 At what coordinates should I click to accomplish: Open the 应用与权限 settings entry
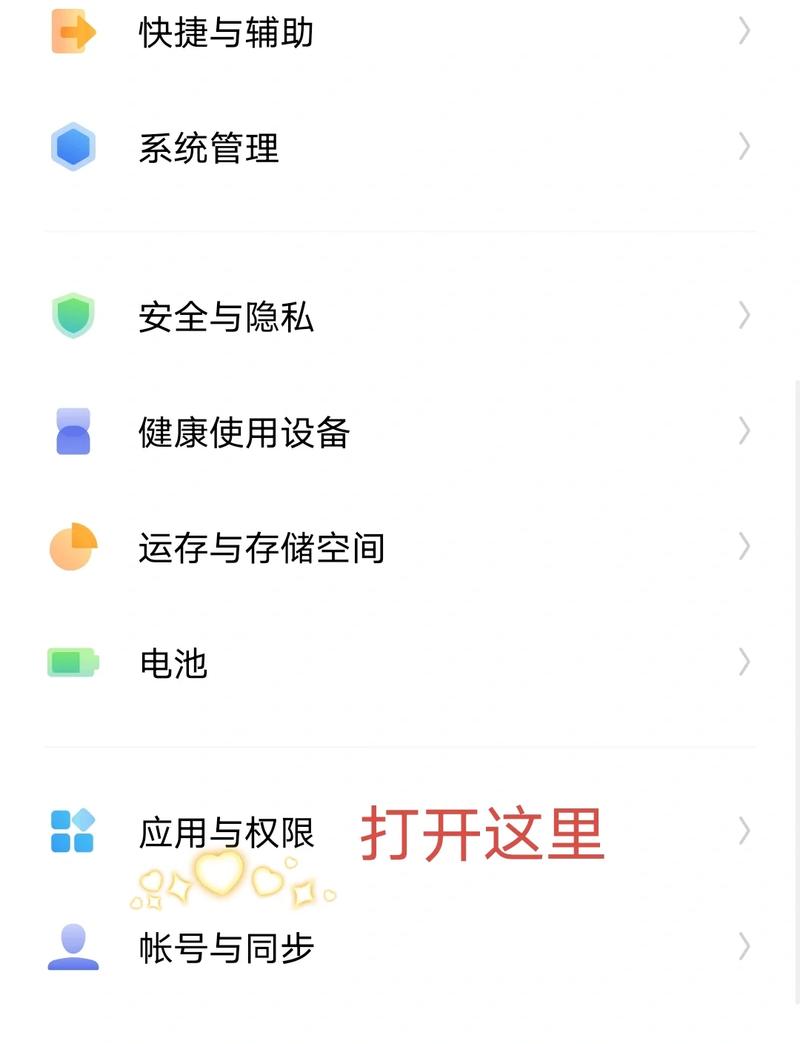pyautogui.click(x=225, y=831)
